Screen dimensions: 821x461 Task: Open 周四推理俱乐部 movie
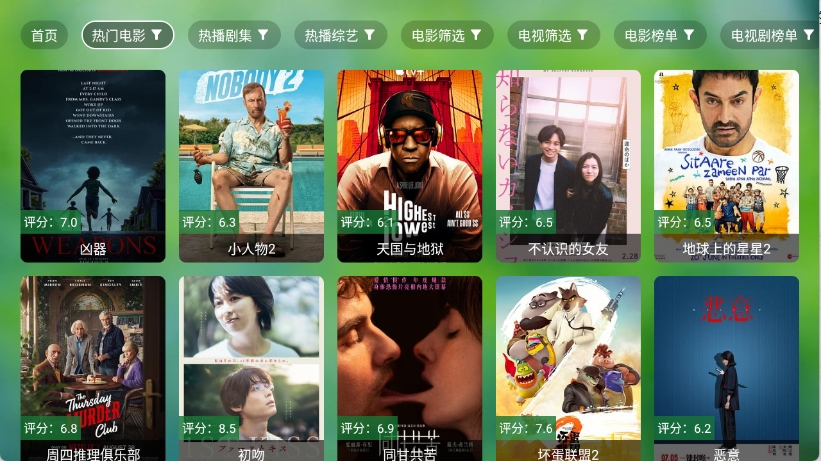92,368
